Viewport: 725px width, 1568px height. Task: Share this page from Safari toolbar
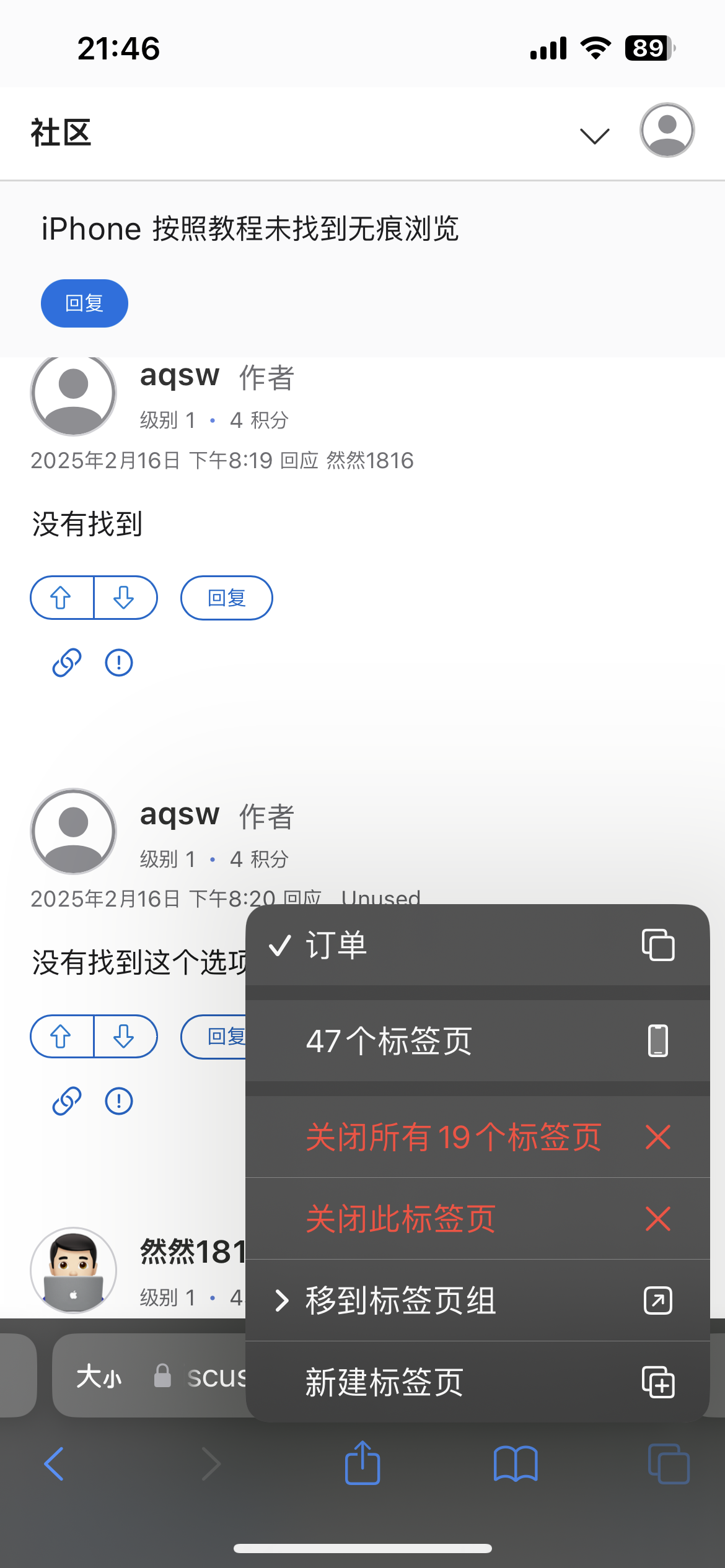click(362, 1464)
